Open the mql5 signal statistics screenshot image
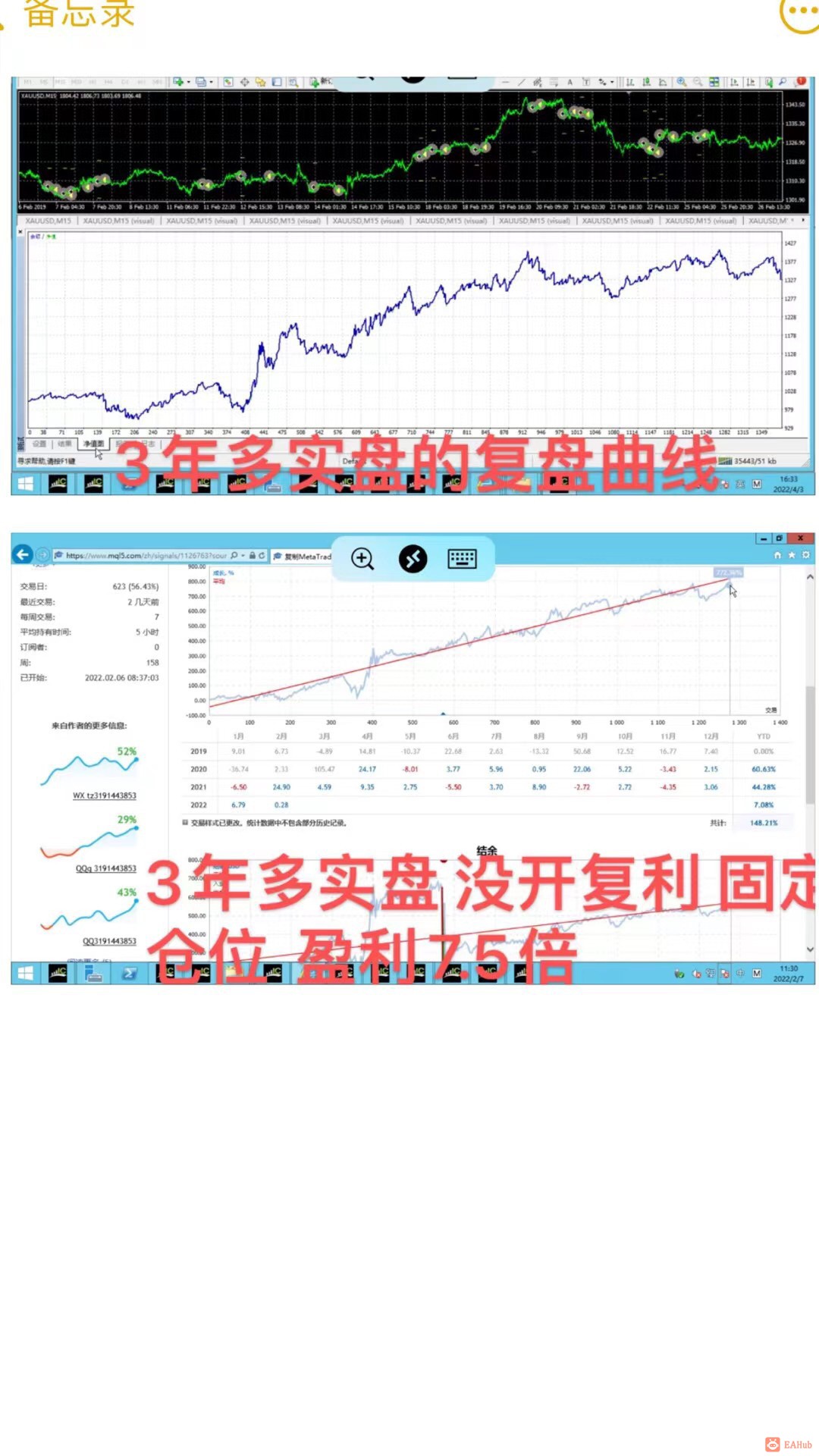The height and width of the screenshot is (1456, 819). tap(413, 758)
